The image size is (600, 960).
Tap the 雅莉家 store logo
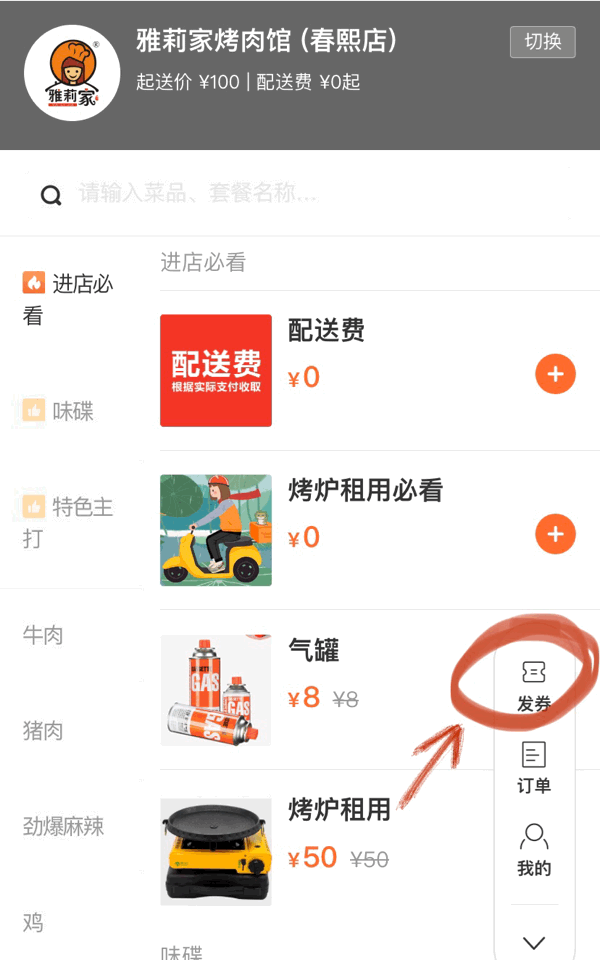tap(72, 73)
